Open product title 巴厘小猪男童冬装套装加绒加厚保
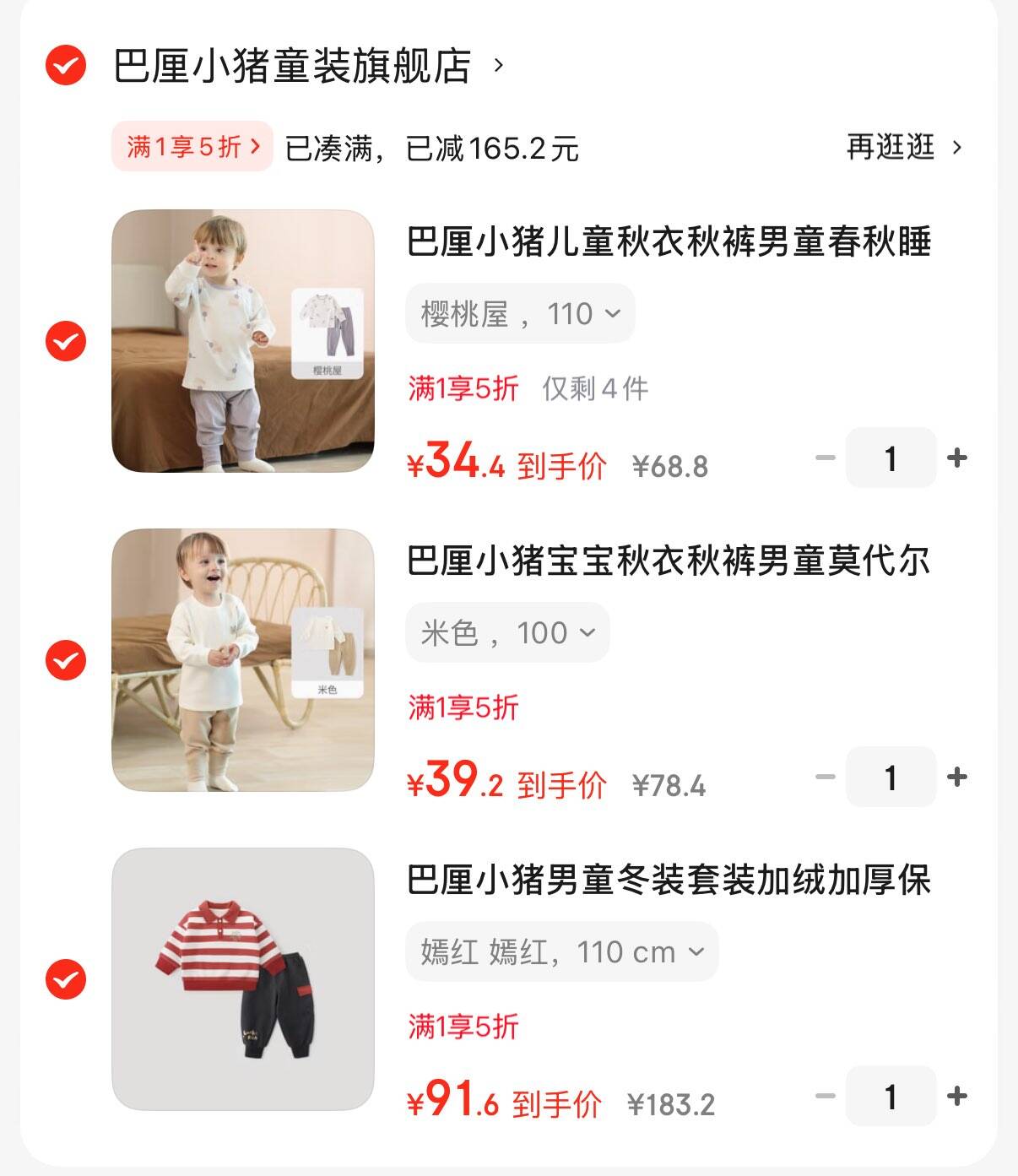The width and height of the screenshot is (1018, 1176). (x=669, y=881)
